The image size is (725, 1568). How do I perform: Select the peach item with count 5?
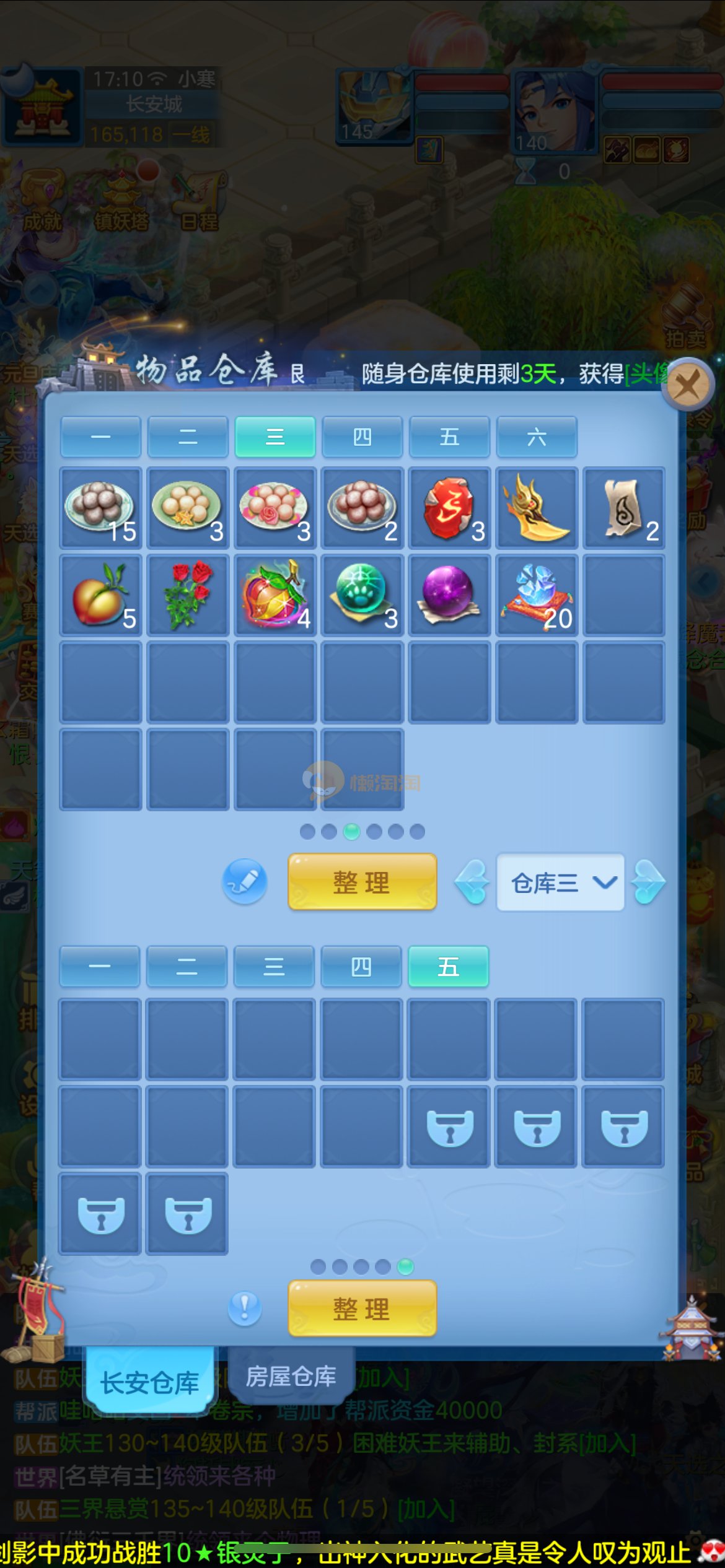coord(101,595)
